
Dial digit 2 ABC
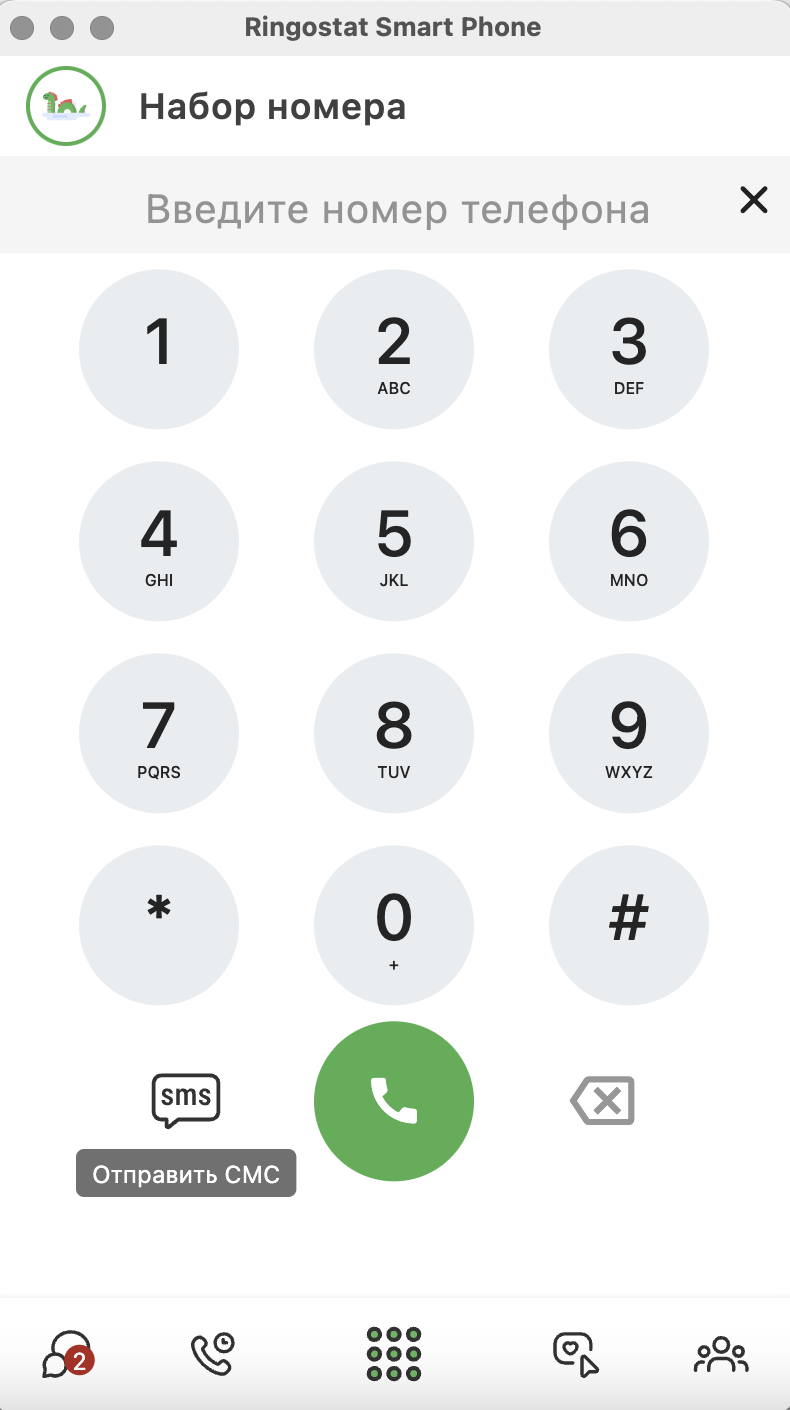coord(394,350)
